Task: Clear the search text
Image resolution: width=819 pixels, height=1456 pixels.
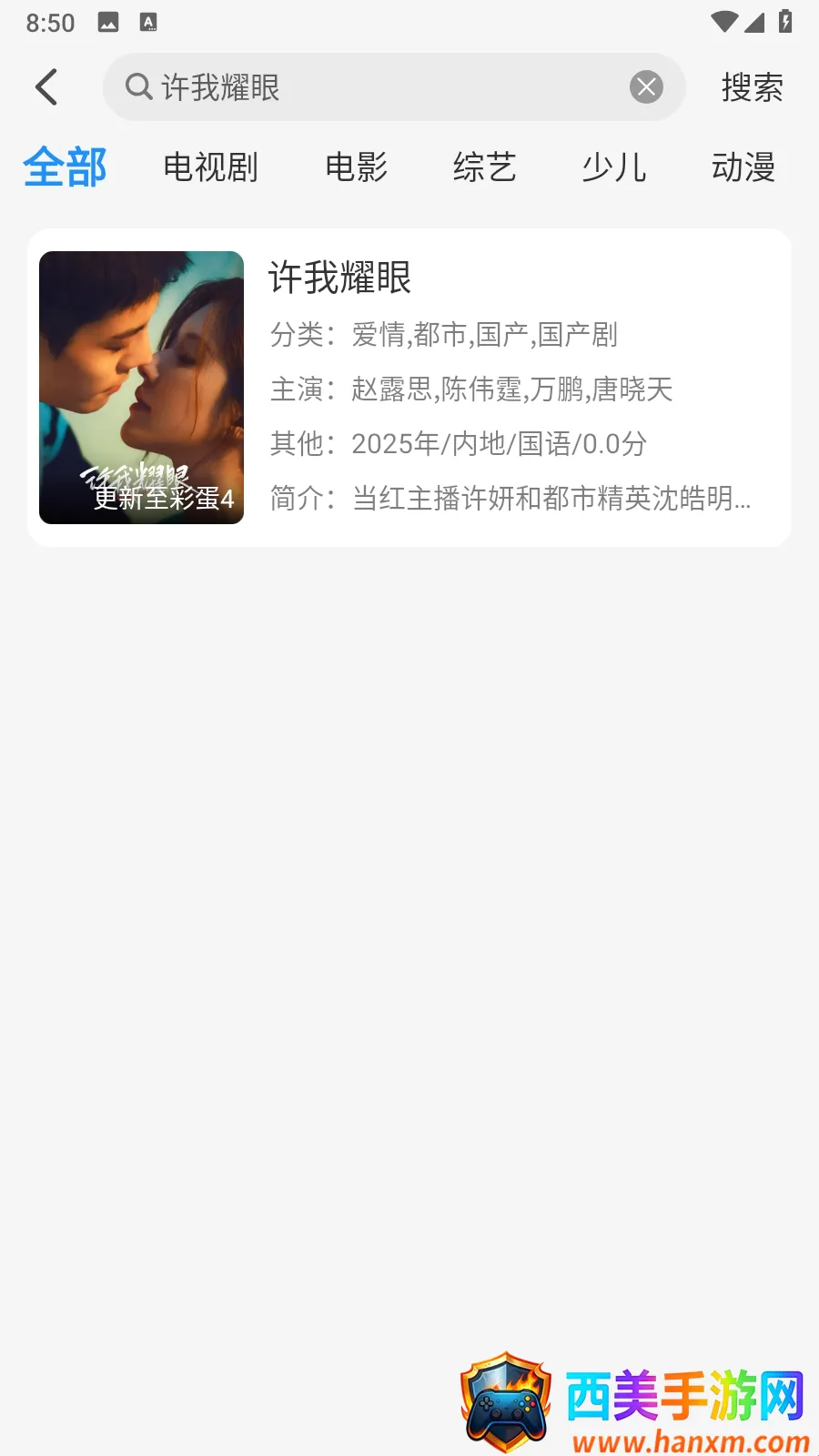Action: point(646,87)
